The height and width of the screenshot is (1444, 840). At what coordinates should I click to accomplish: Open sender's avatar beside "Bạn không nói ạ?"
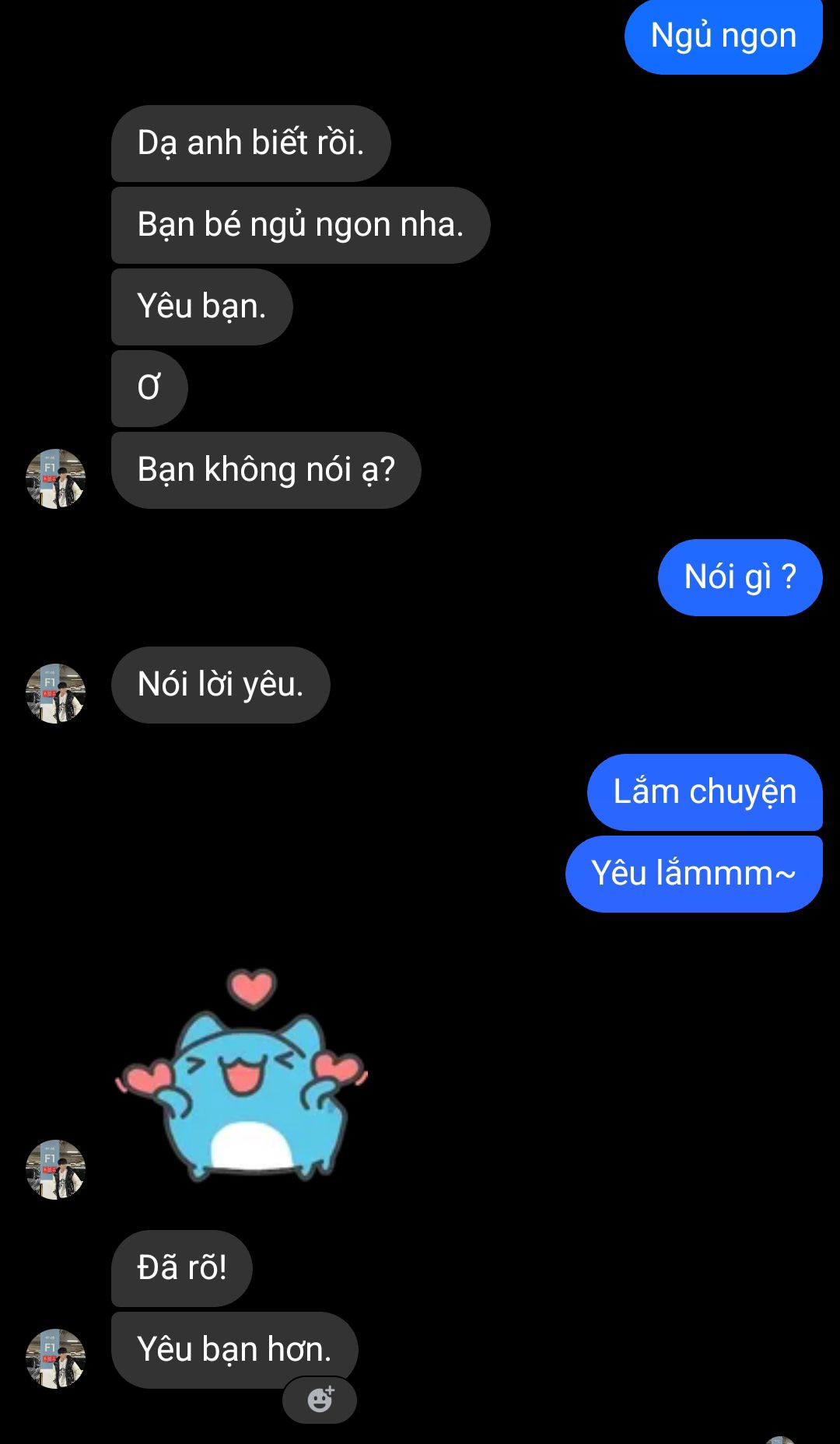coord(55,478)
